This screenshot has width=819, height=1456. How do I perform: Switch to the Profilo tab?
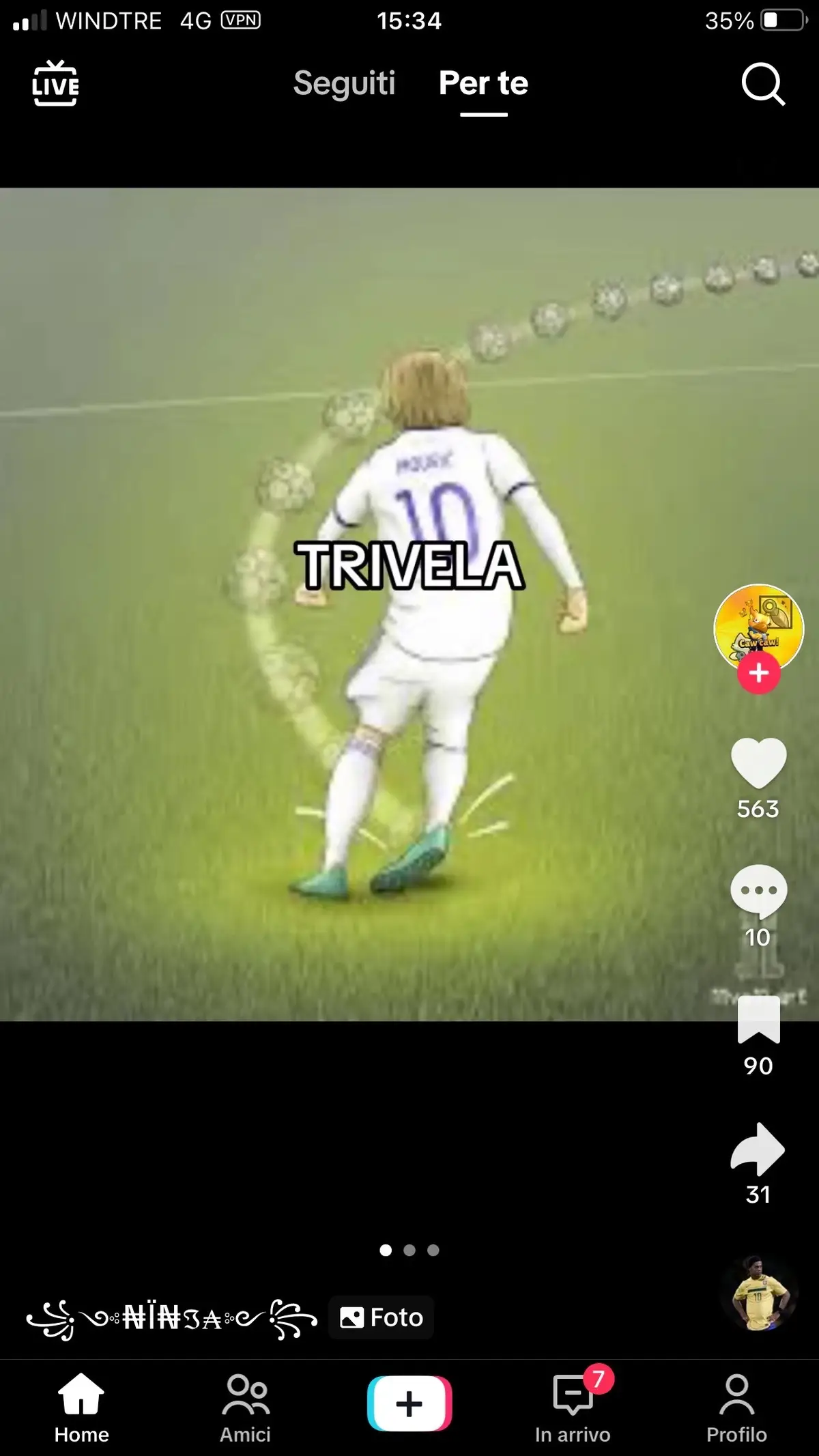(736, 1408)
